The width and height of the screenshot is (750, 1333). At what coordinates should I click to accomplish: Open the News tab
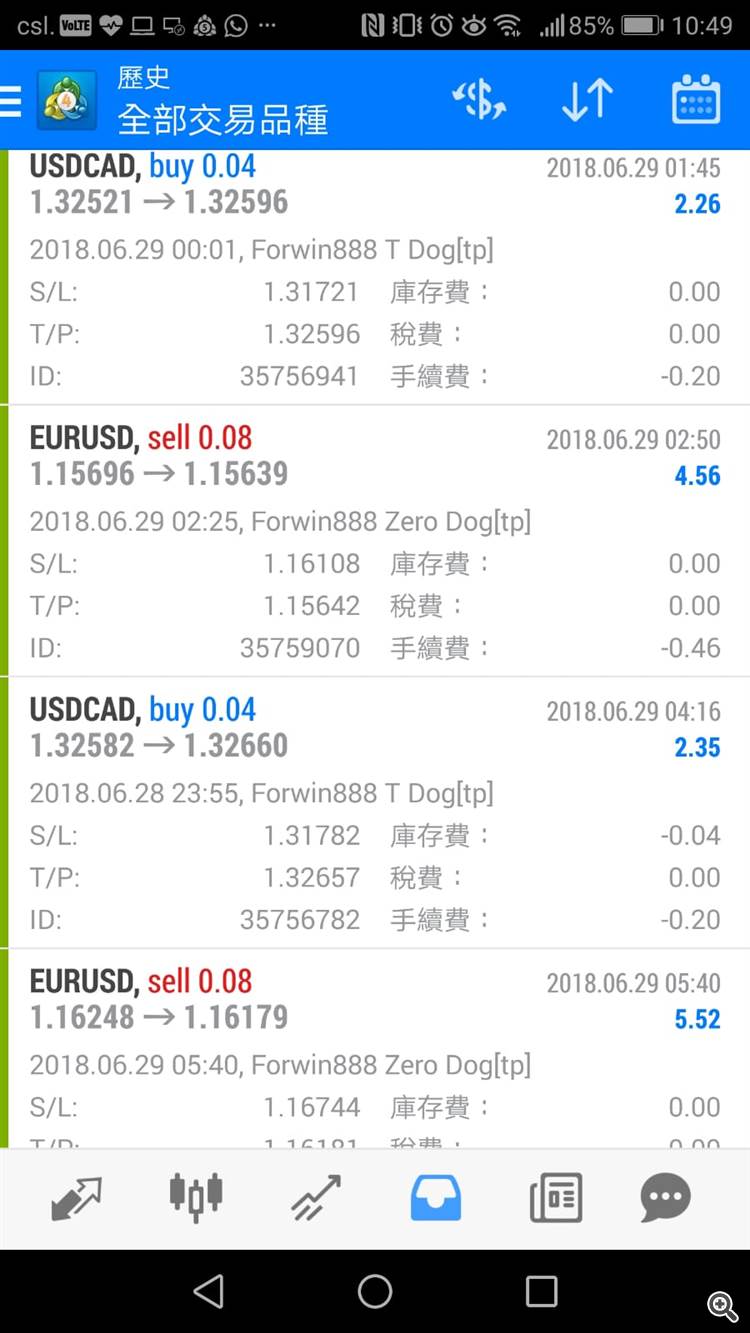(555, 1197)
